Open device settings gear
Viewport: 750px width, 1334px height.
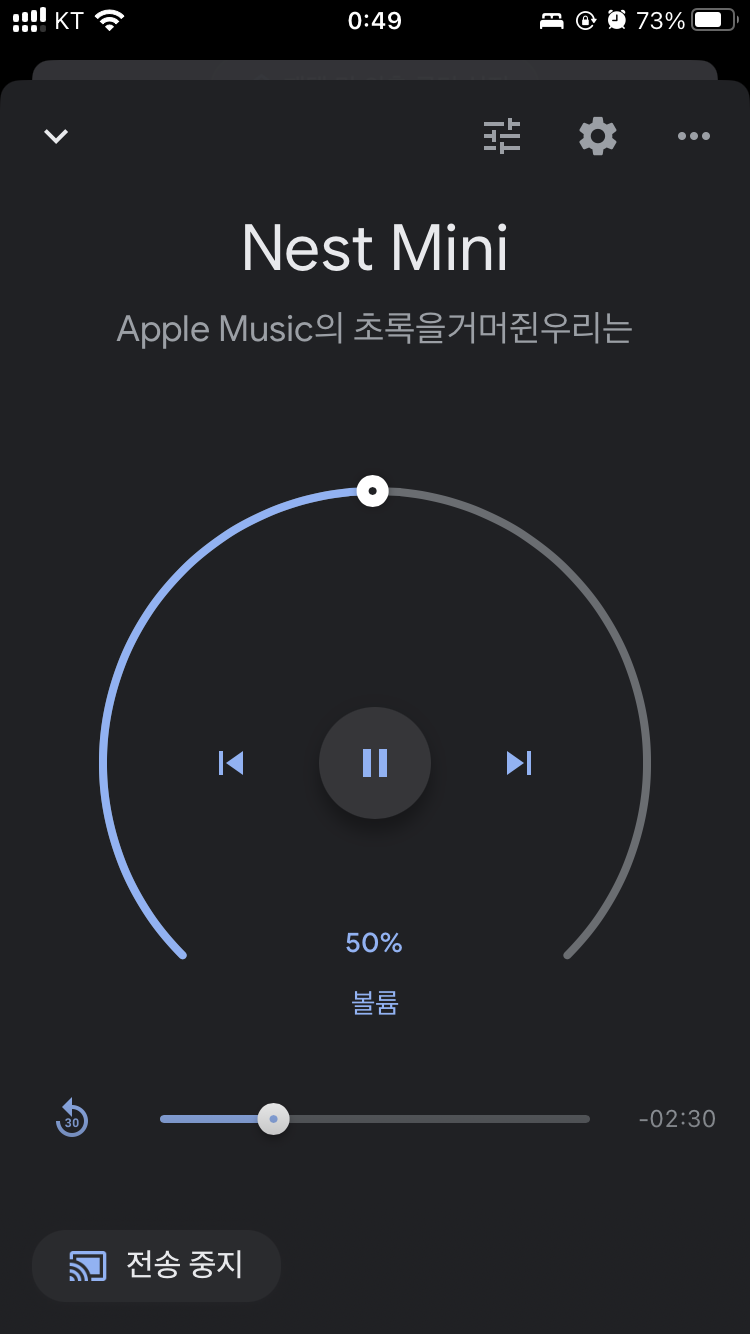598,136
